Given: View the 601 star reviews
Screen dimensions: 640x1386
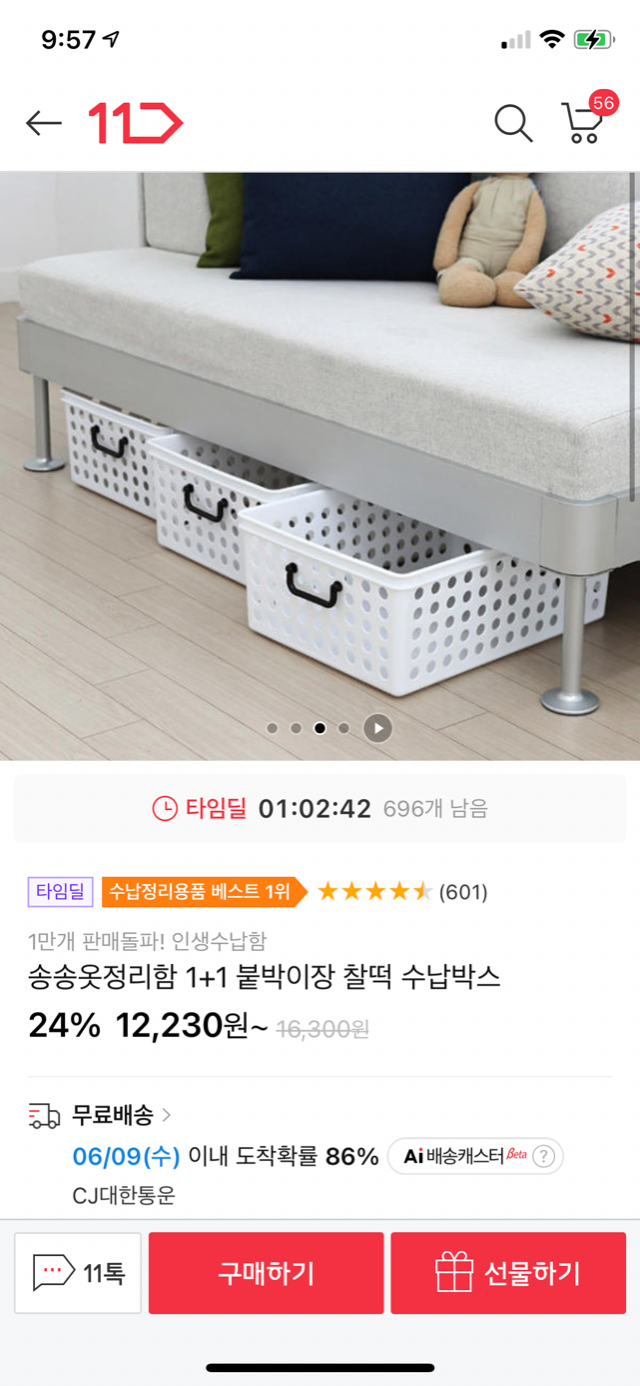Looking at the screenshot, I should click(x=402, y=891).
